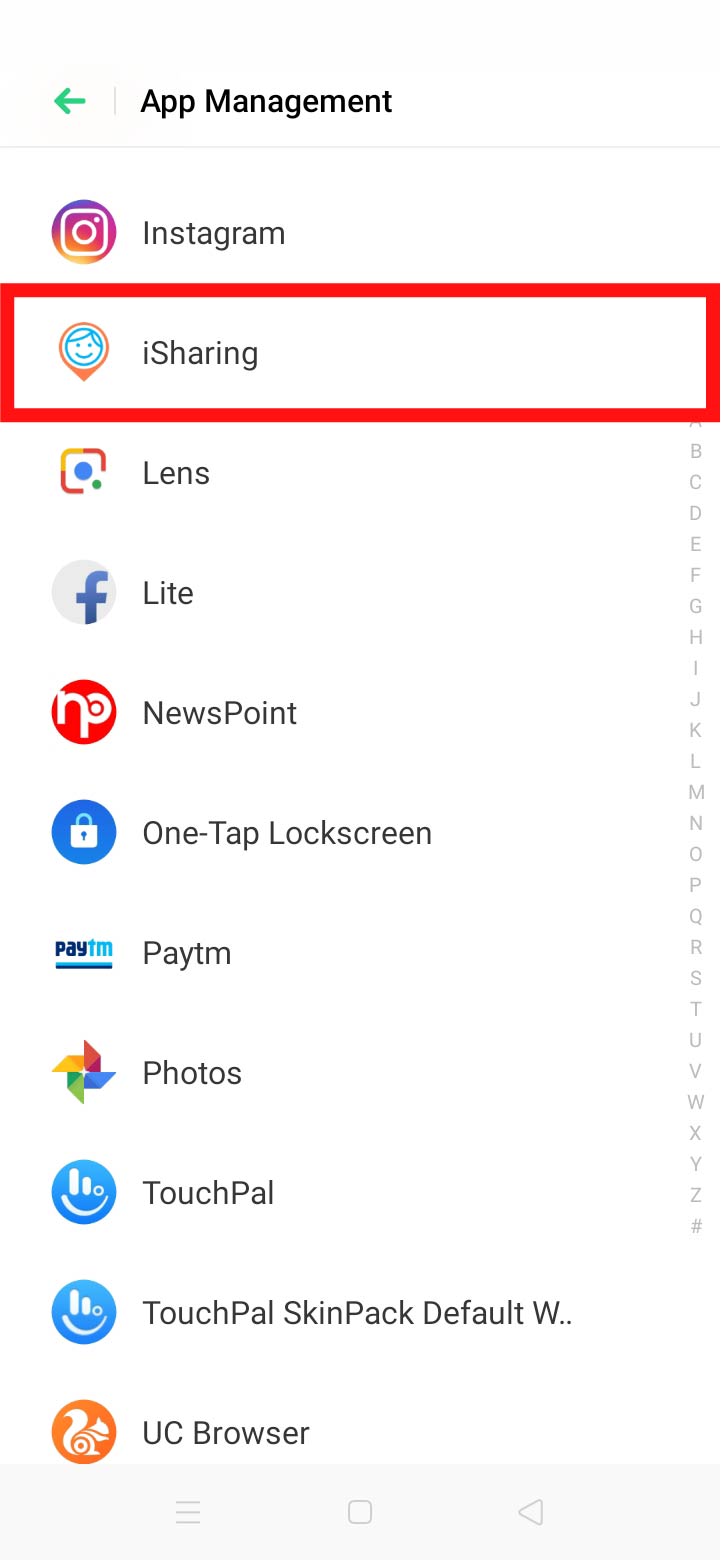
Task: Jump to letter T in the index
Action: (x=696, y=1009)
